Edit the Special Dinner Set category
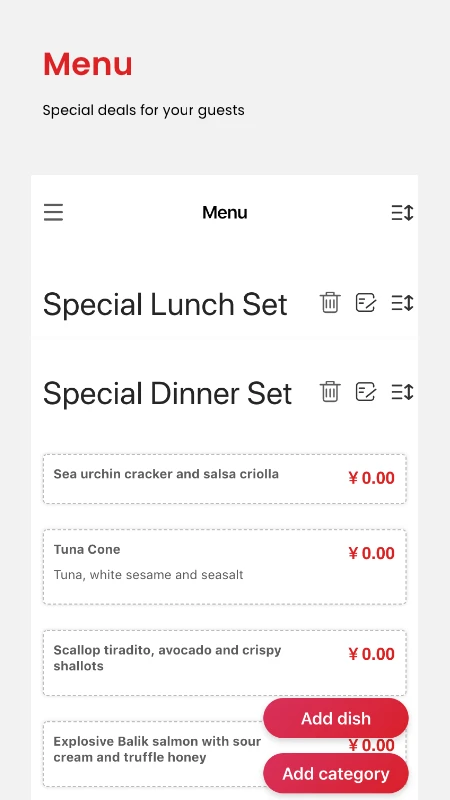The image size is (450, 800). click(x=366, y=392)
